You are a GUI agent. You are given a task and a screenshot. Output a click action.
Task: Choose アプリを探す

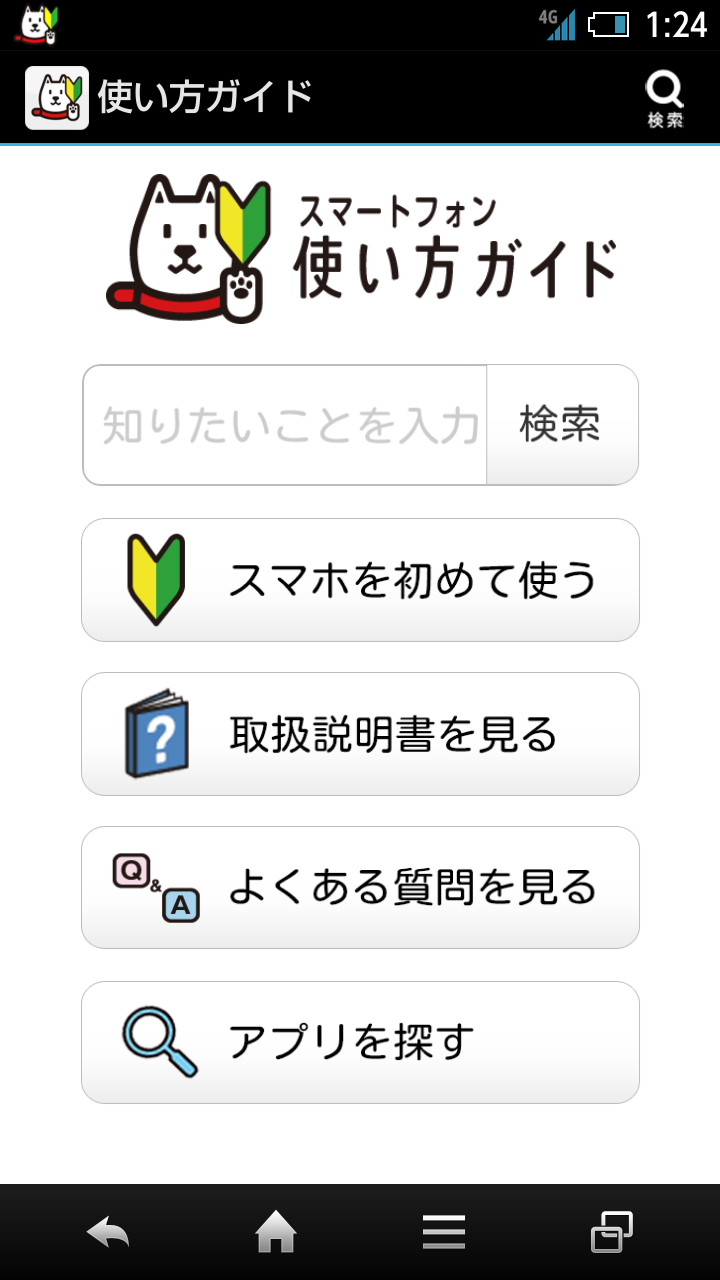click(x=360, y=1042)
